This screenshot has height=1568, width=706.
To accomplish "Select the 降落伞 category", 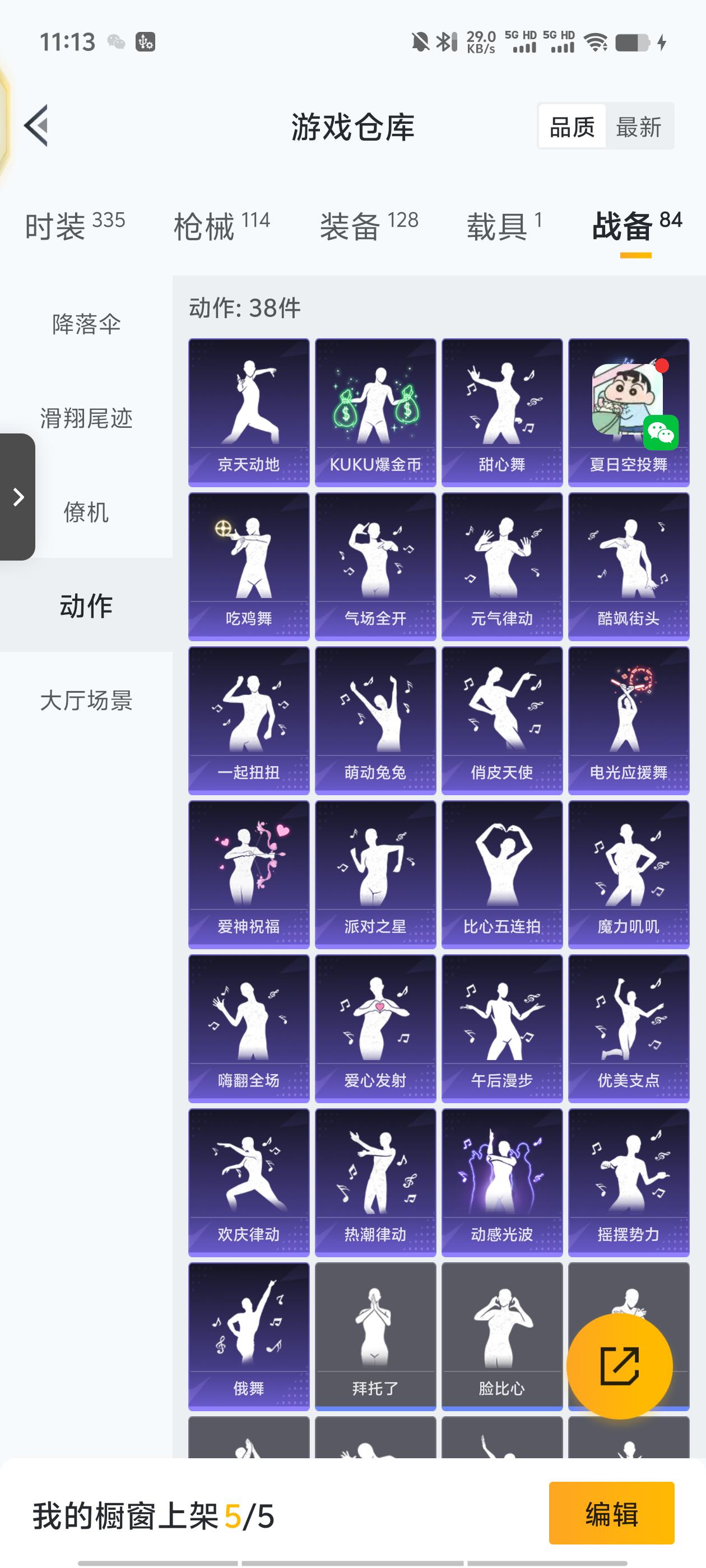I will coord(86,324).
